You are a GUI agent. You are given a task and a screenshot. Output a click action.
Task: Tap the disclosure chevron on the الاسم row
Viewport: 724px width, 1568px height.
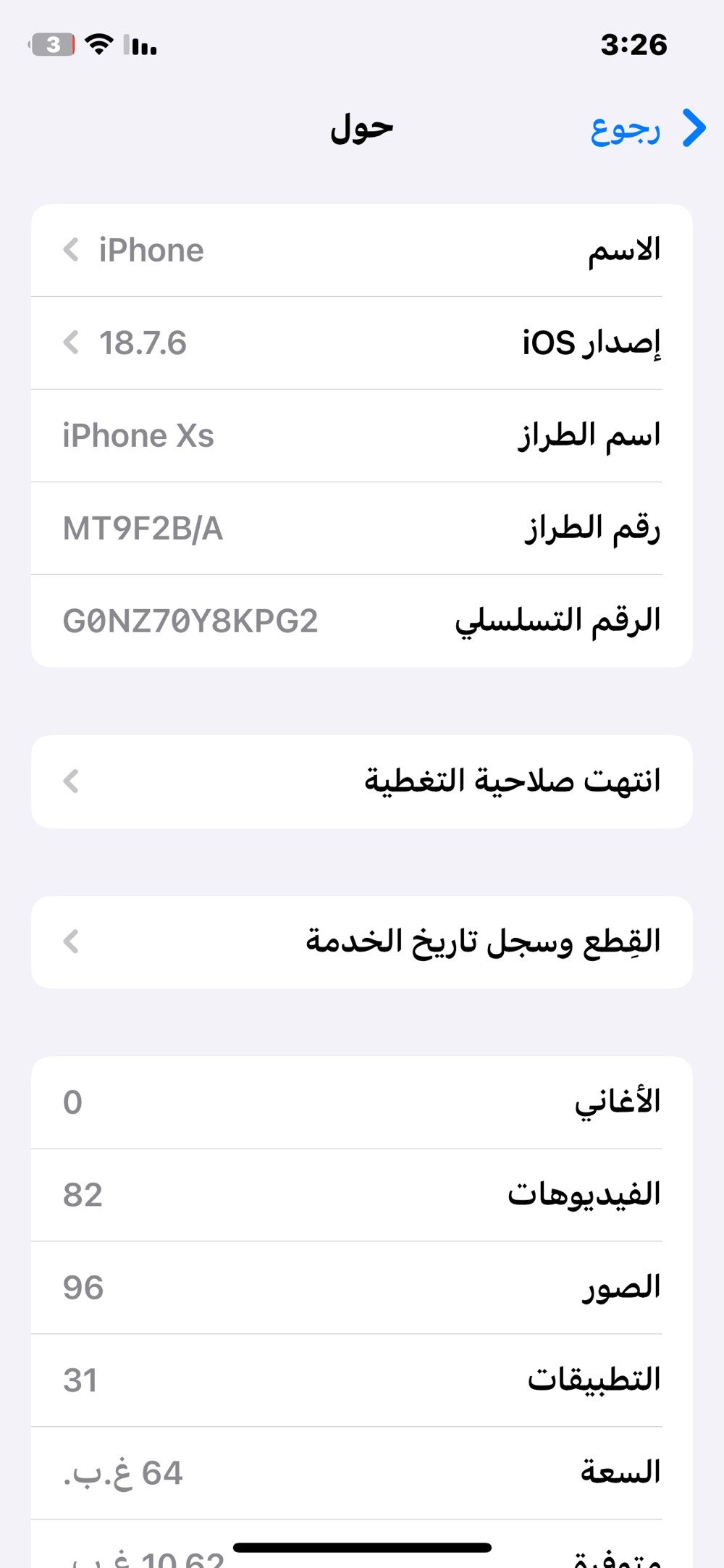click(70, 251)
